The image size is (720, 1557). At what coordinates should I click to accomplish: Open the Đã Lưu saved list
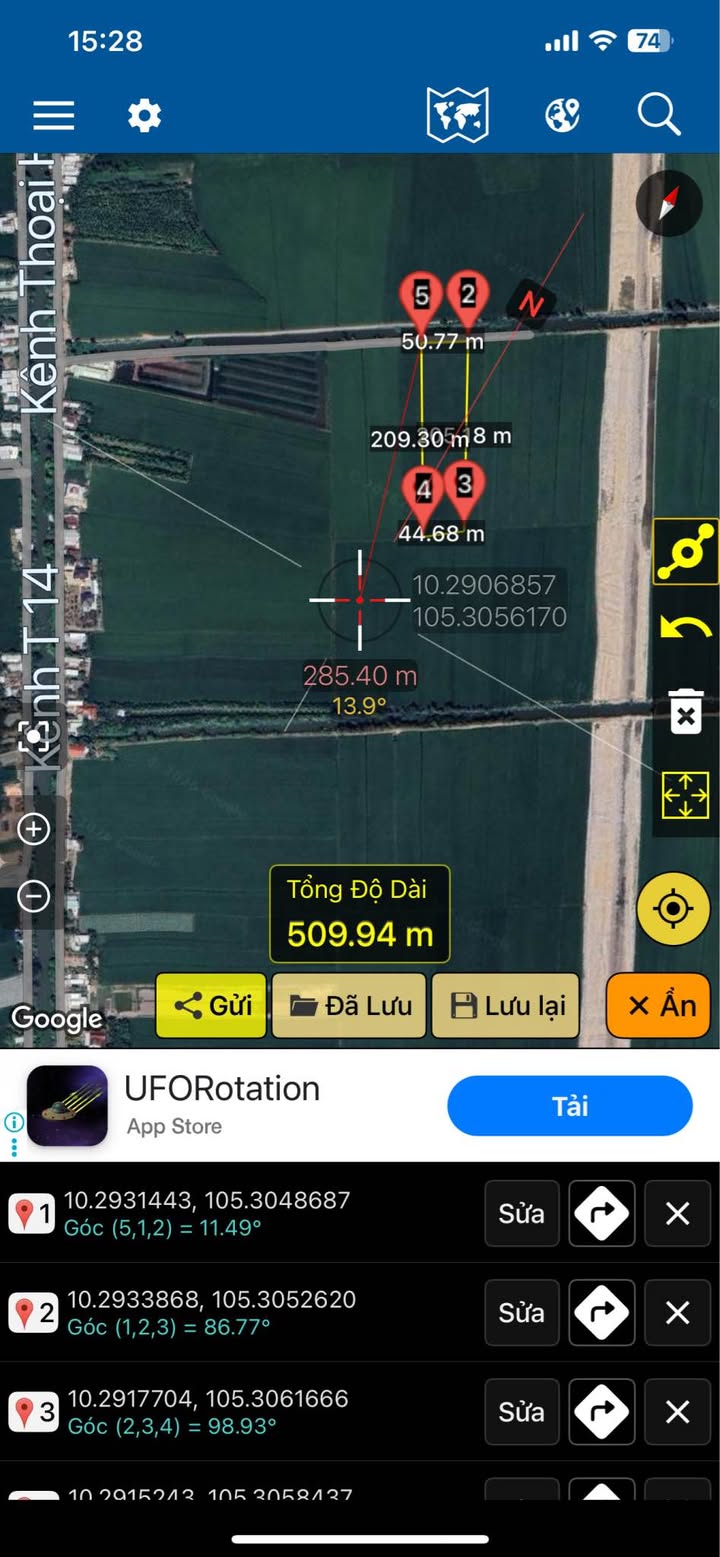point(349,1005)
